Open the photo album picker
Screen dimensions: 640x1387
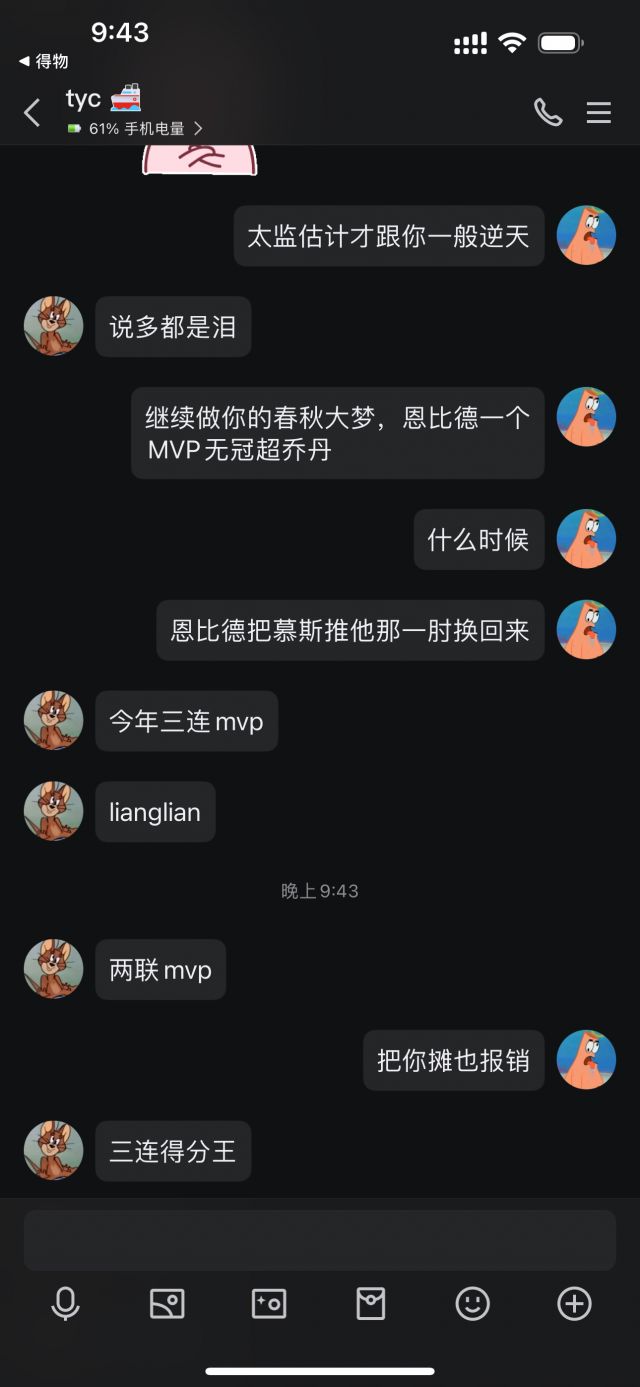click(167, 1303)
